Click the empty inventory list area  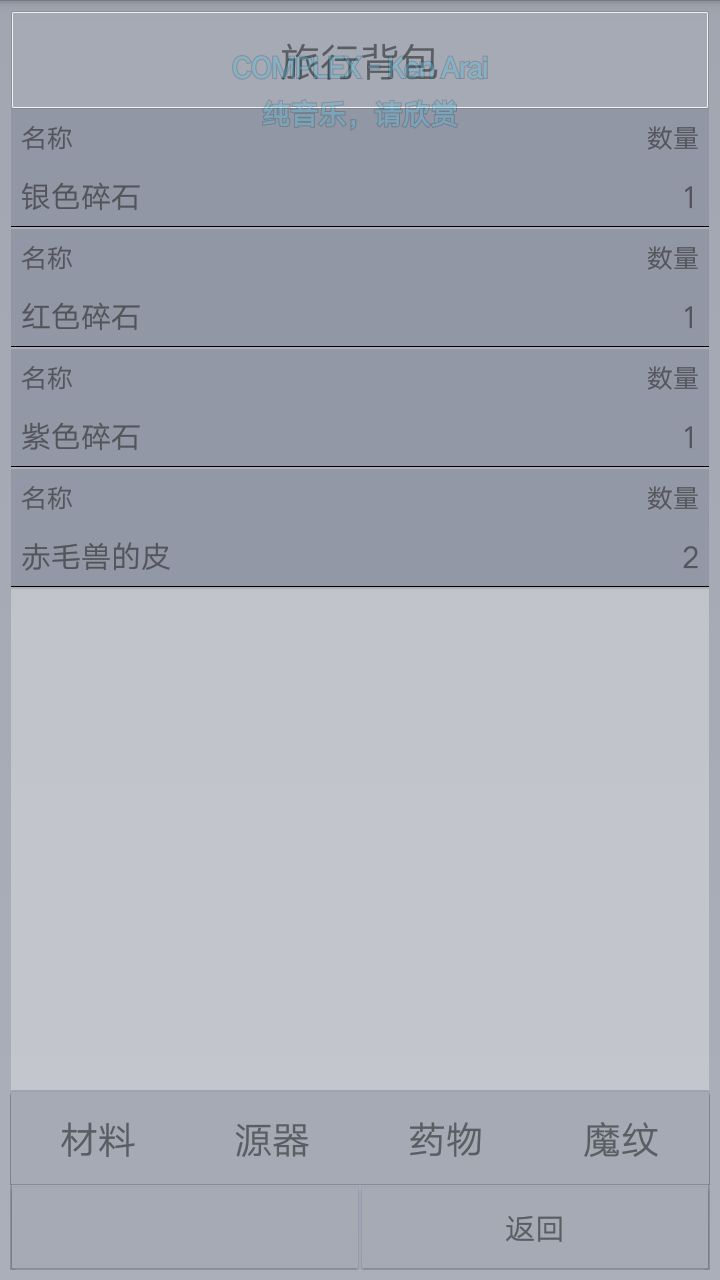(360, 840)
